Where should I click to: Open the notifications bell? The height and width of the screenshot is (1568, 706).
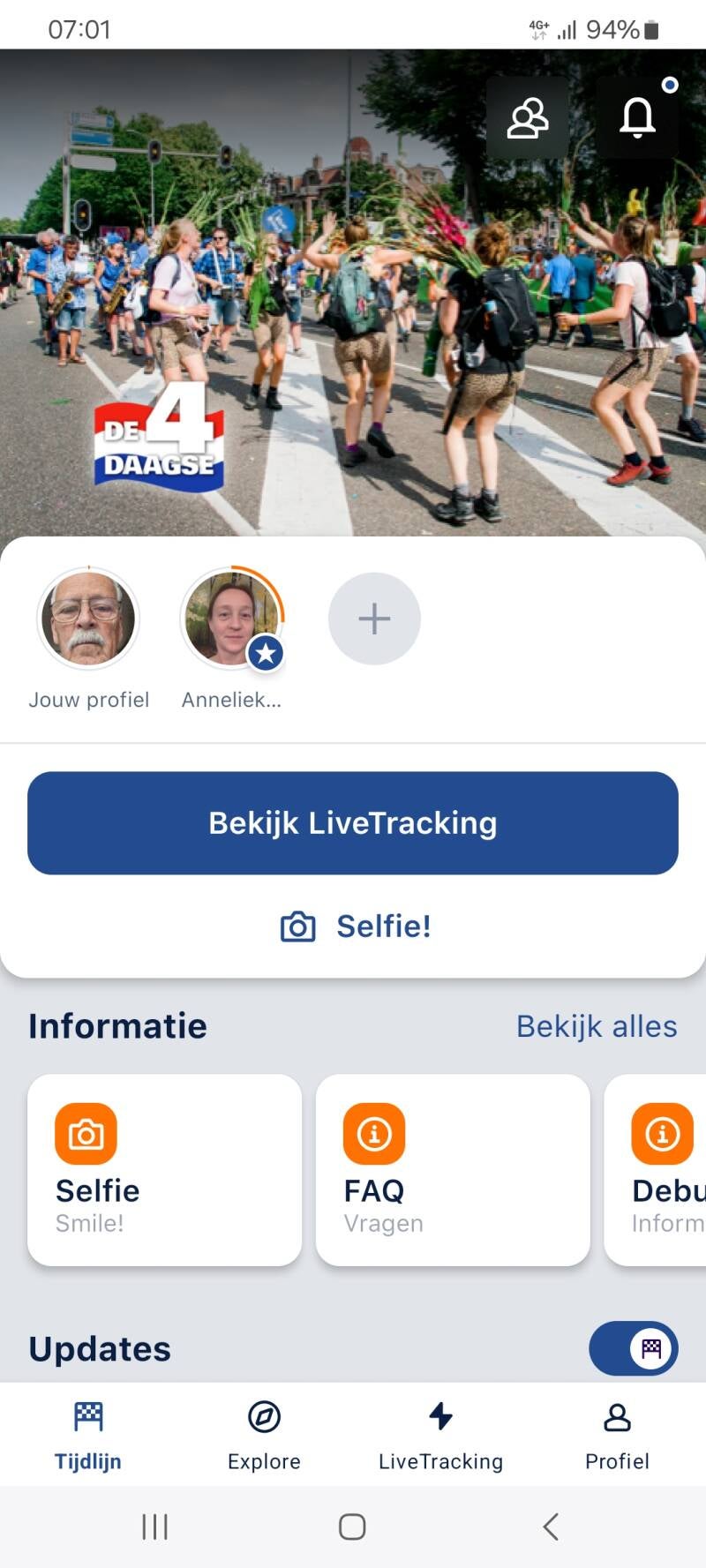[637, 117]
